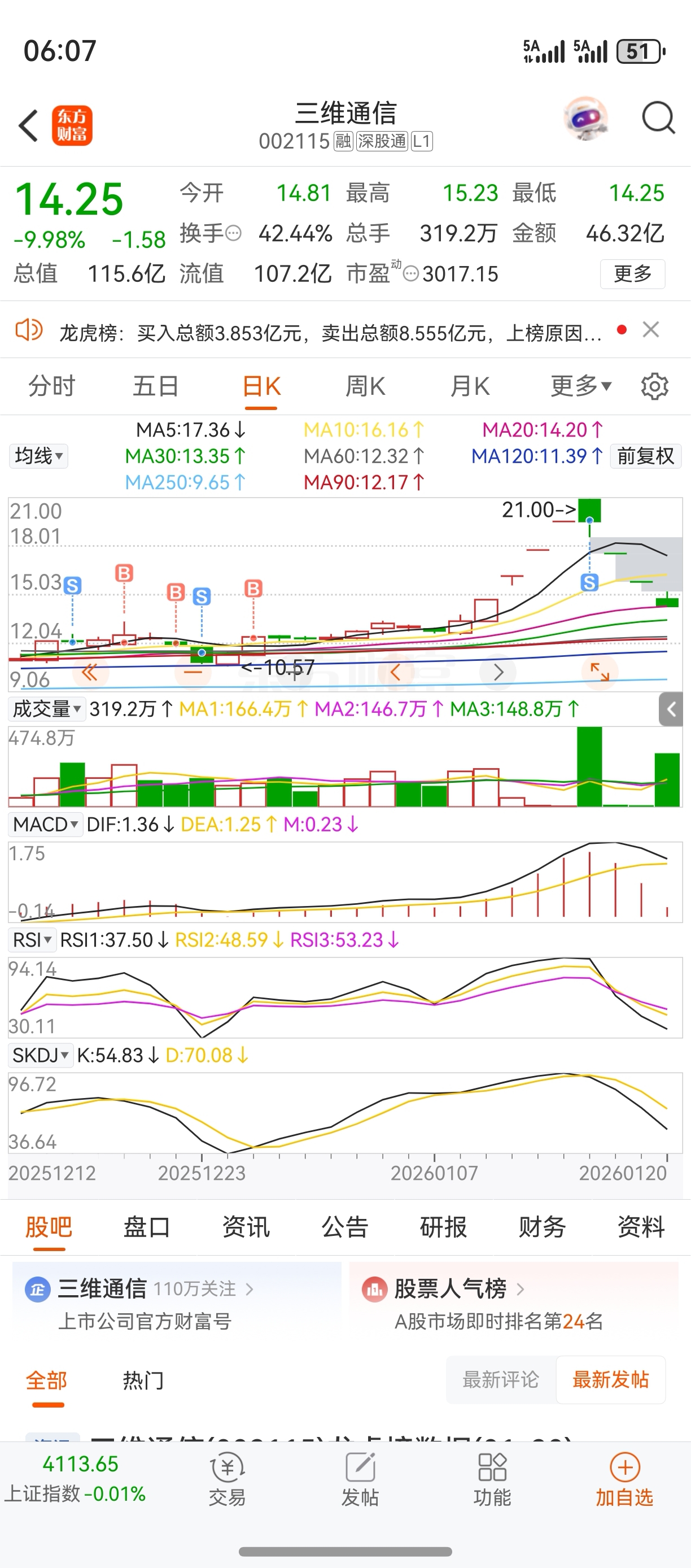Switch to the 五日 chart tab

[156, 386]
